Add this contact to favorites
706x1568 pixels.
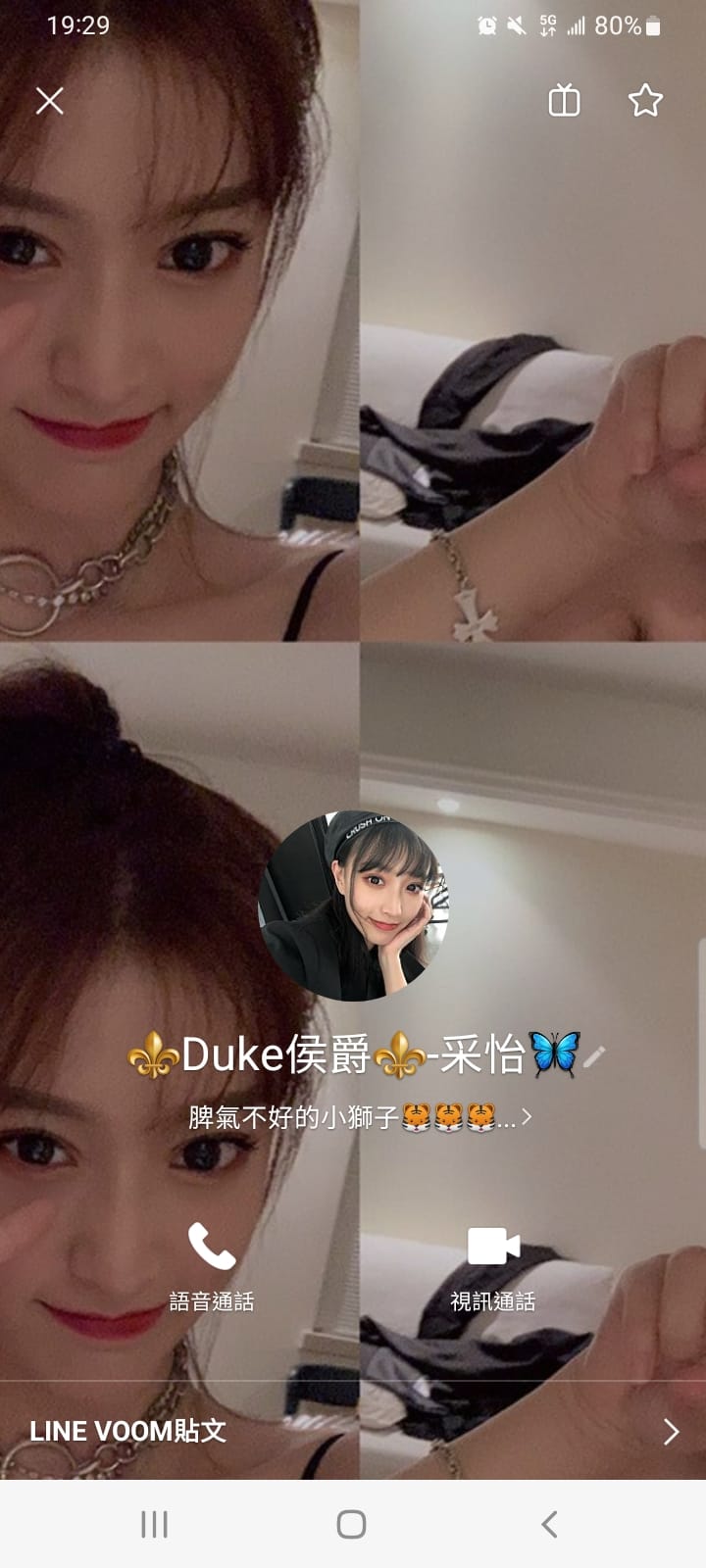point(645,100)
